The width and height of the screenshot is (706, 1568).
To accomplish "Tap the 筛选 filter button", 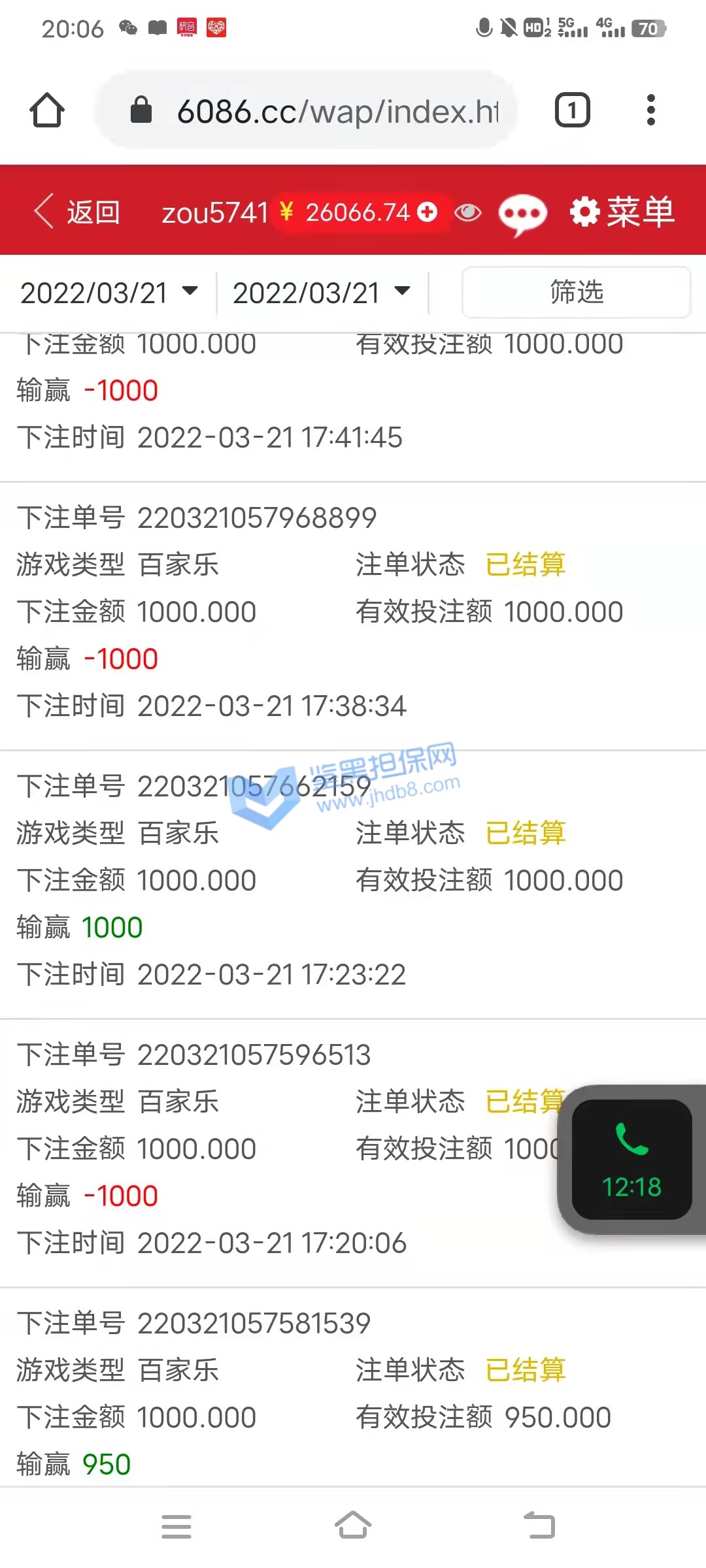I will (576, 292).
